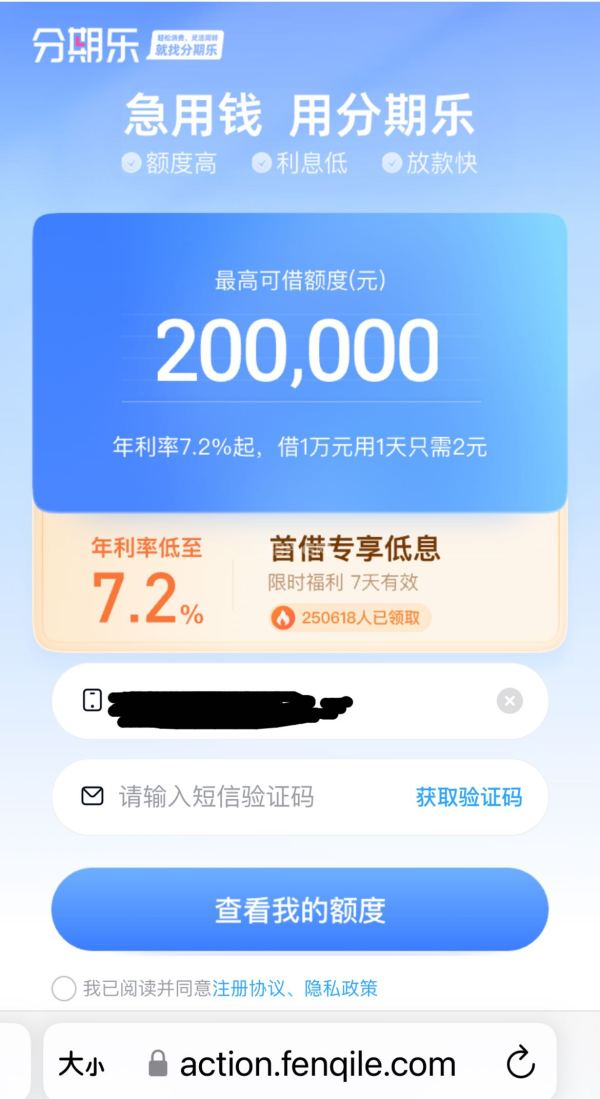
Task: Reload the page in the browser
Action: pos(521,1064)
